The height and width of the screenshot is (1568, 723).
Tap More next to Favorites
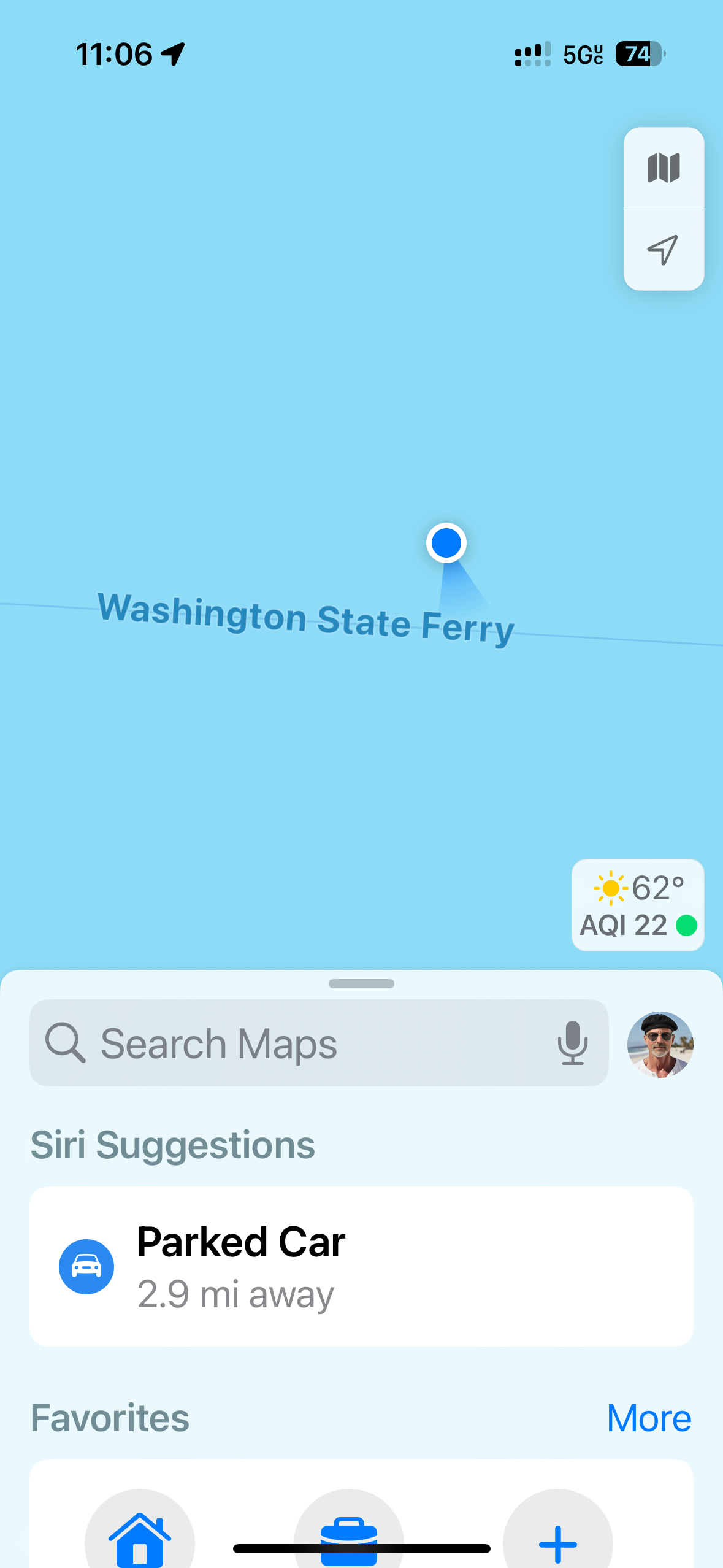(649, 1418)
